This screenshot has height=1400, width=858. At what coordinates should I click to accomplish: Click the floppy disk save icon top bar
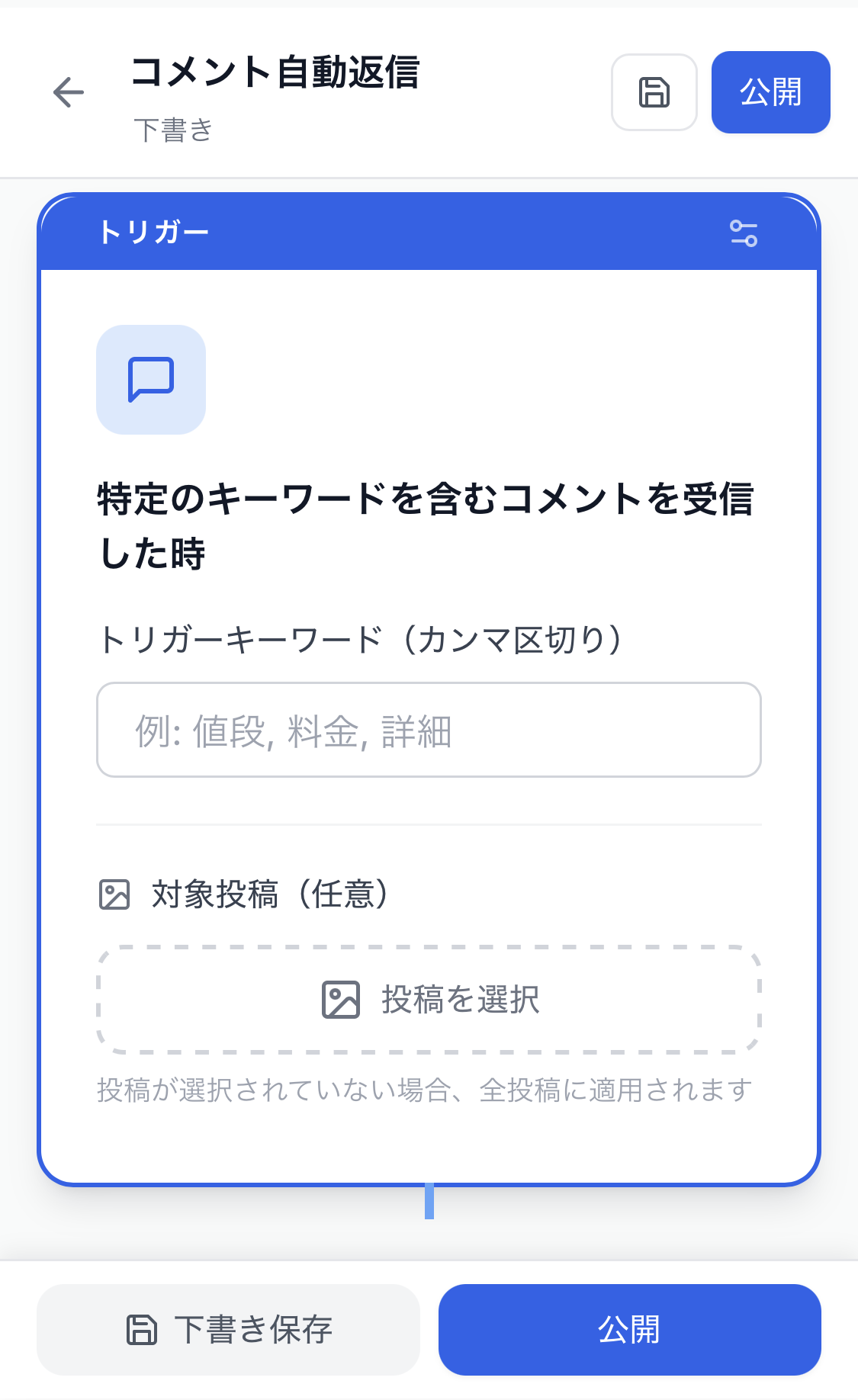click(654, 92)
